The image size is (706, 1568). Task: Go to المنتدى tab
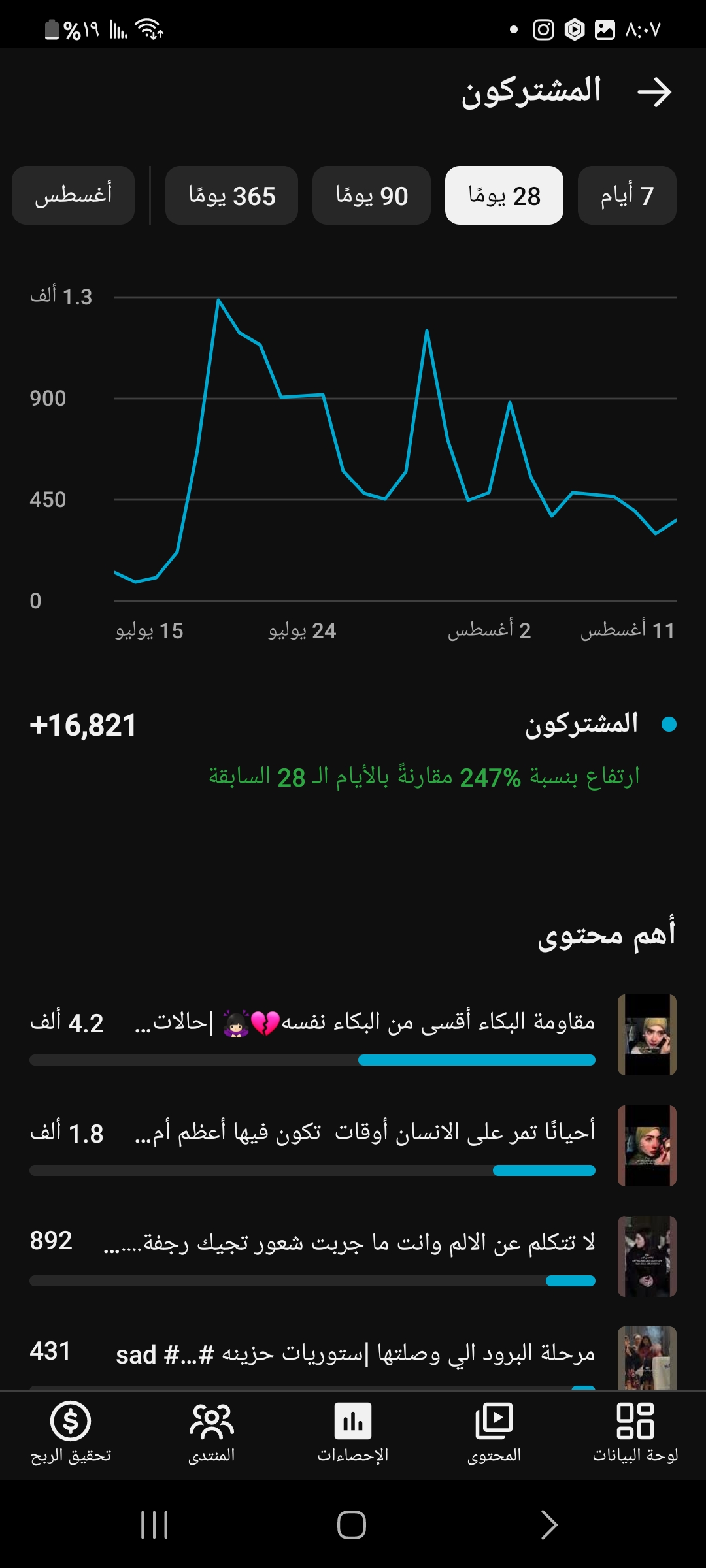(x=212, y=1432)
